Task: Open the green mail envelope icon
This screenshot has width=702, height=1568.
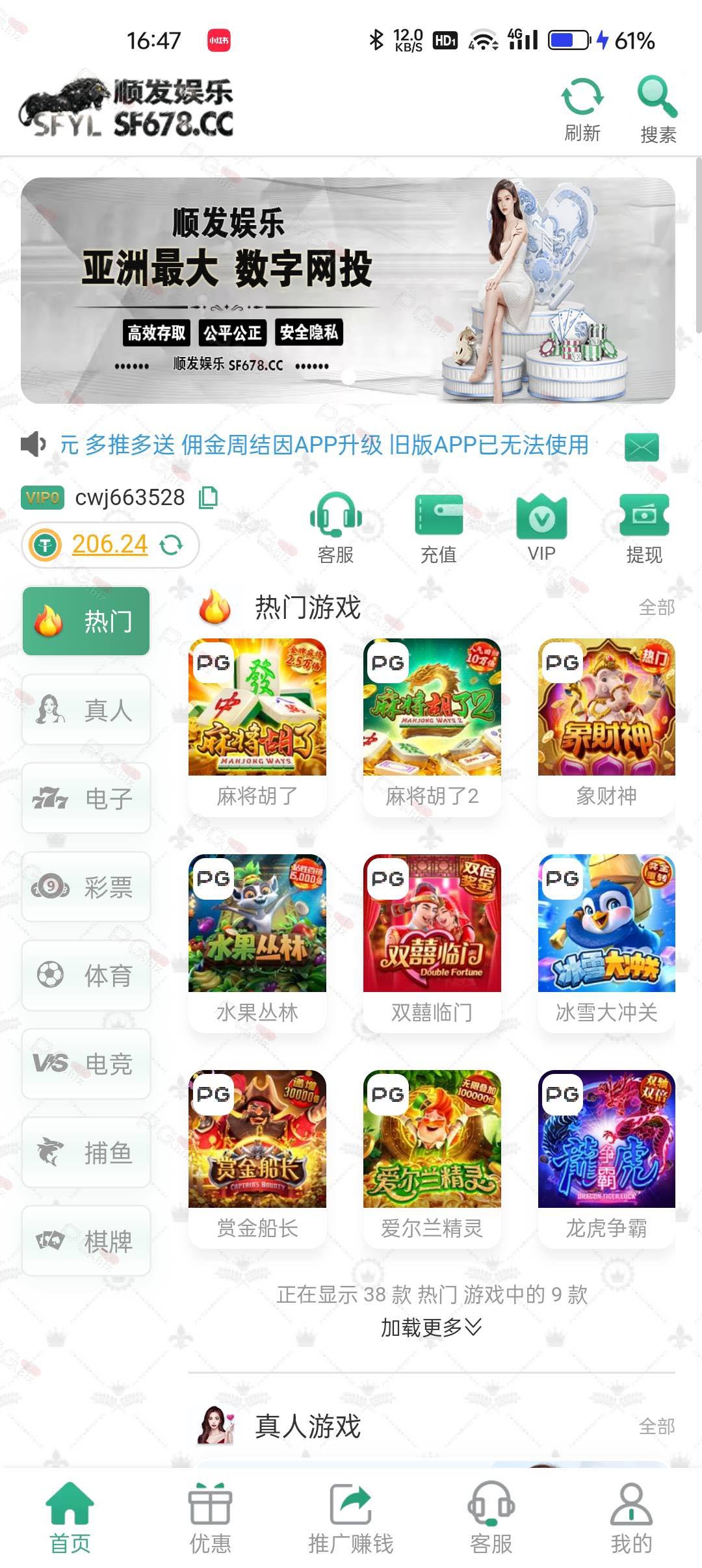Action: (642, 447)
